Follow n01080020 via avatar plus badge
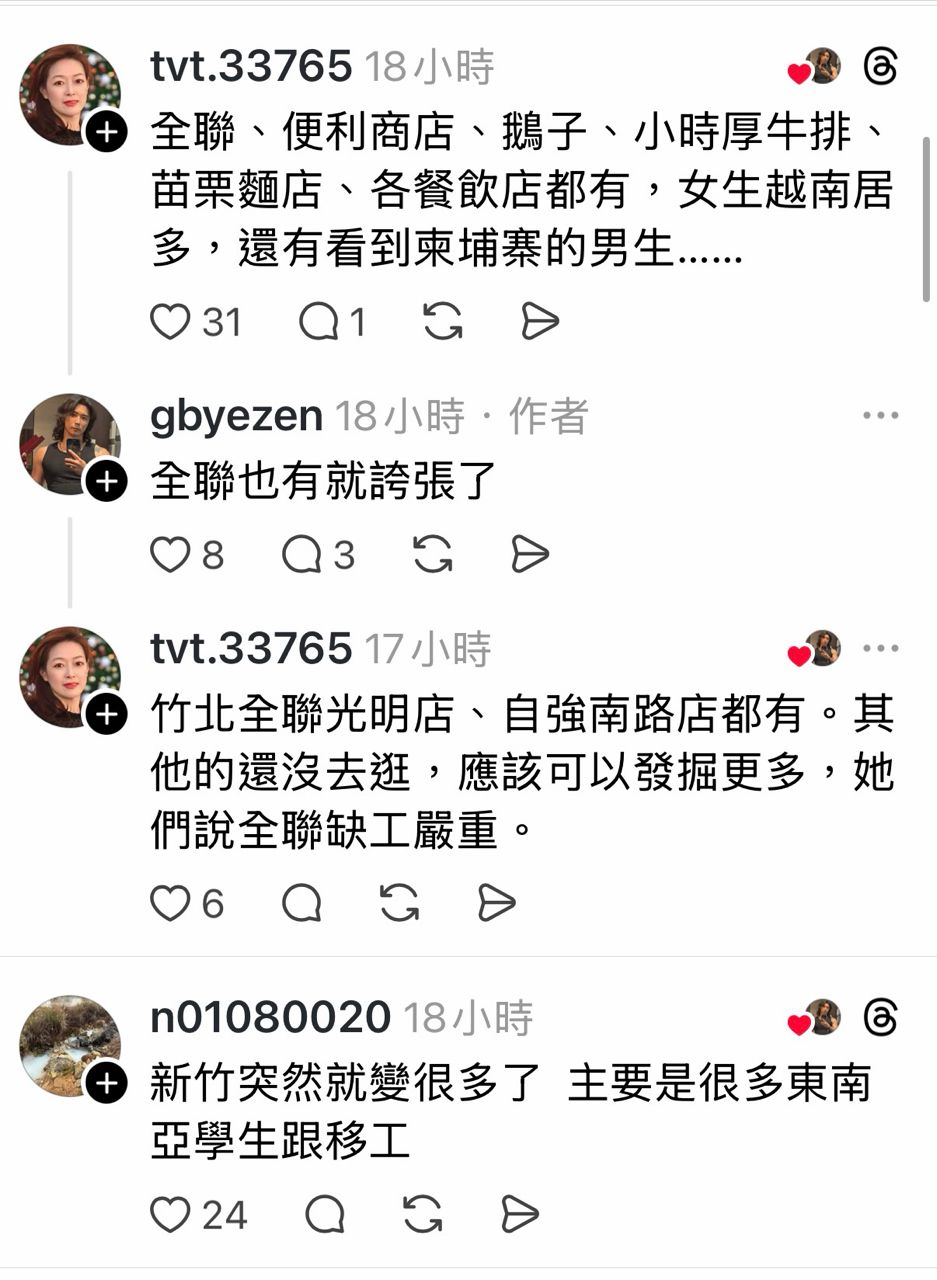The height and width of the screenshot is (1280, 937). point(106,1084)
